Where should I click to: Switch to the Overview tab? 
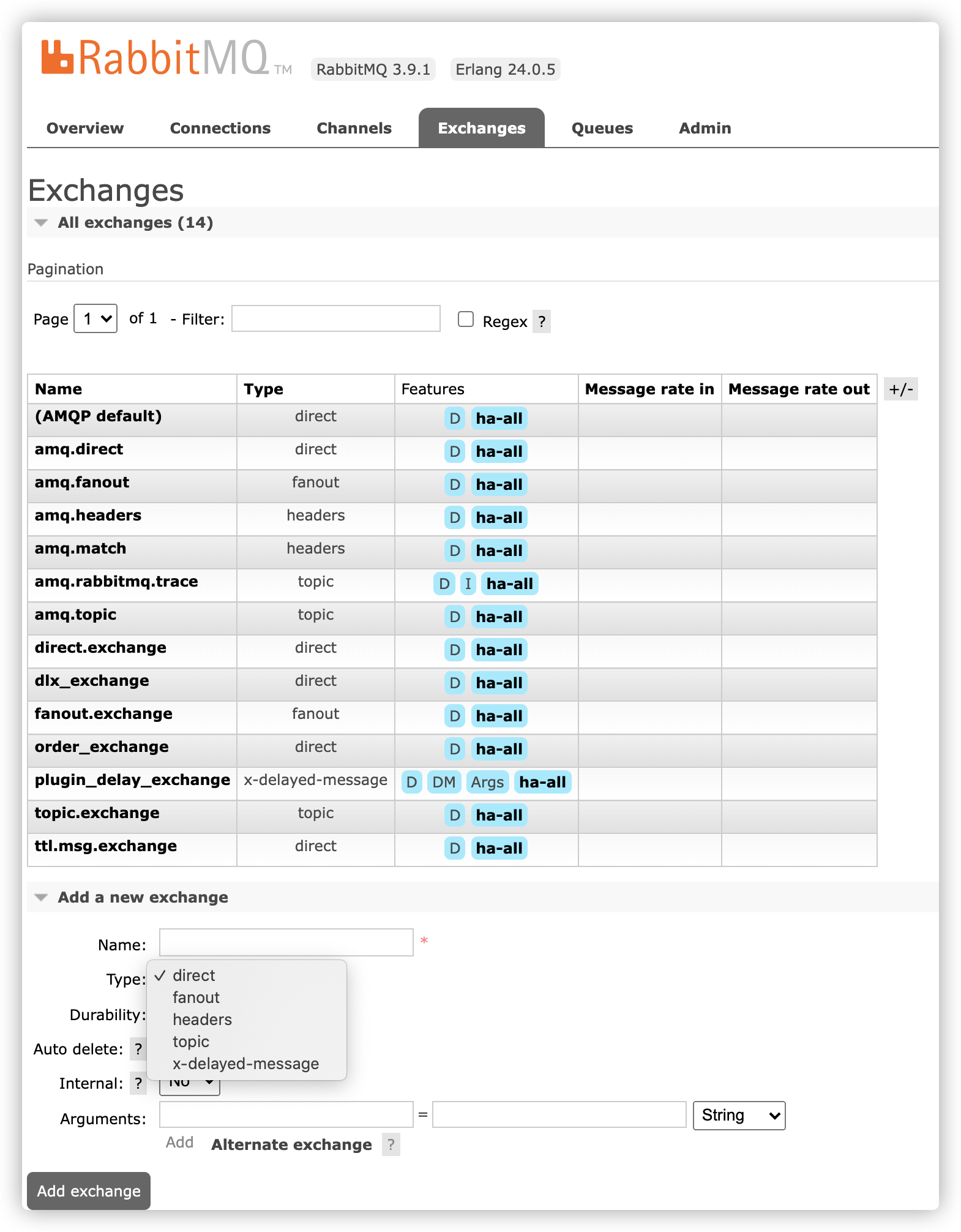(85, 128)
